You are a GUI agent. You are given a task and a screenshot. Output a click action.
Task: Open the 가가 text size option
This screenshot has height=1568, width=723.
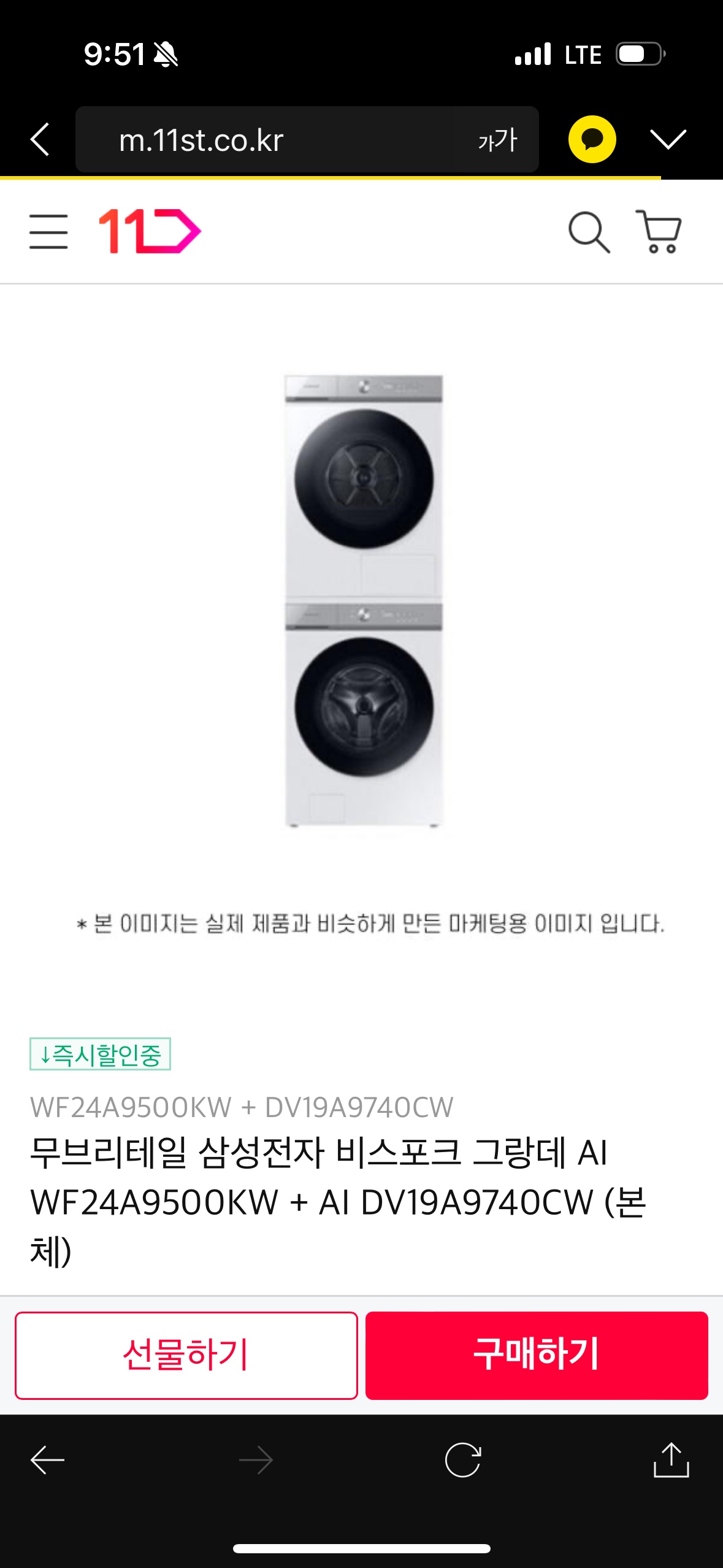(497, 140)
